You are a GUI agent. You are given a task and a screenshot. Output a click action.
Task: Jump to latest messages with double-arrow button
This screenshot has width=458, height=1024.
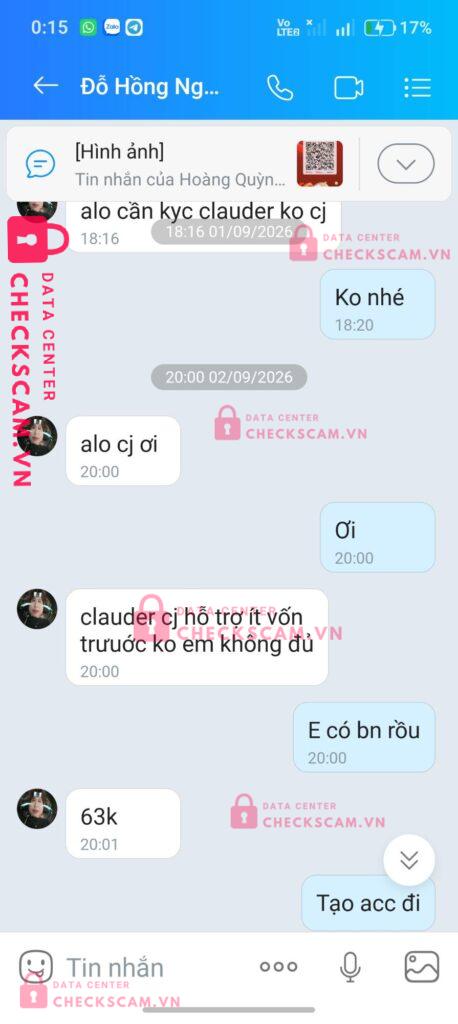pos(409,860)
